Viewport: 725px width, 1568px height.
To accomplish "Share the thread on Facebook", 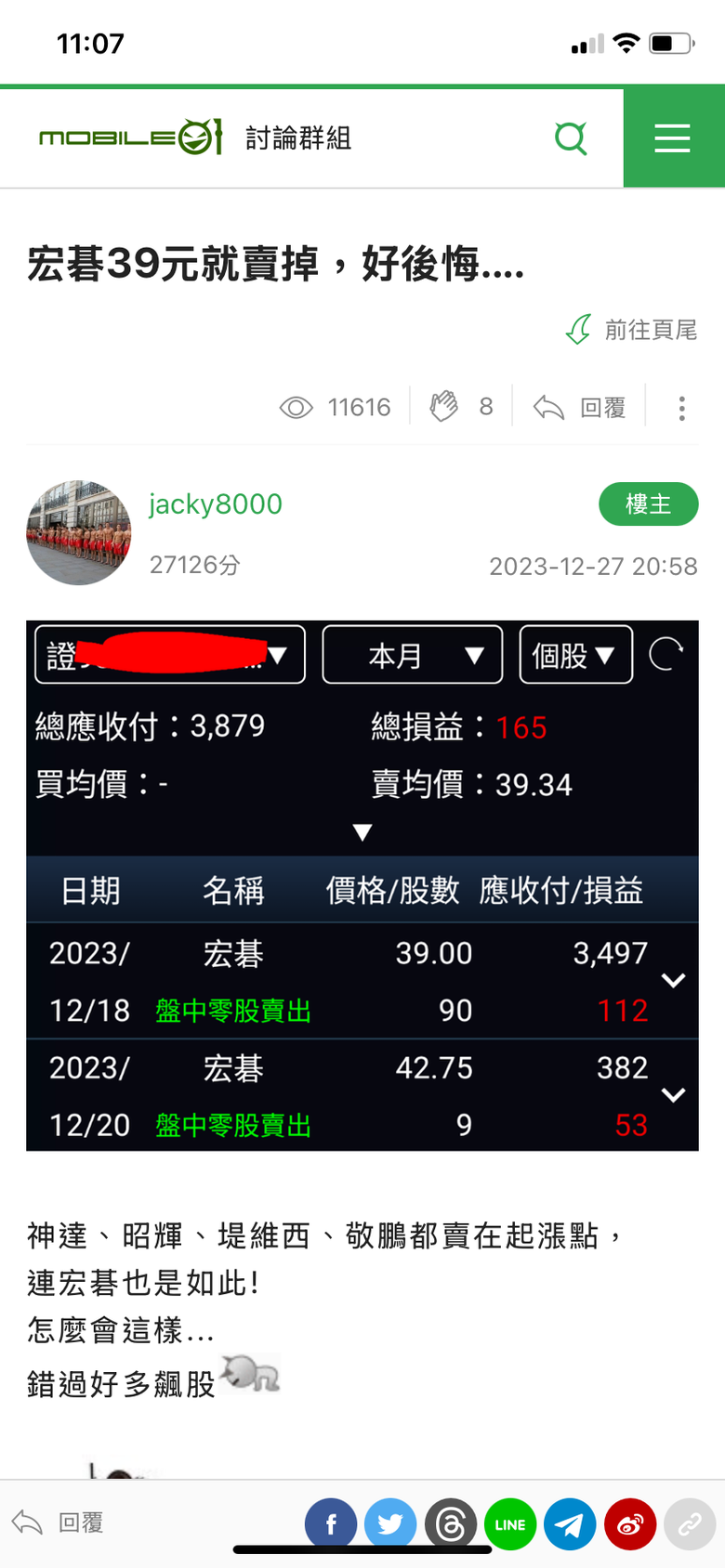I will [x=331, y=1524].
